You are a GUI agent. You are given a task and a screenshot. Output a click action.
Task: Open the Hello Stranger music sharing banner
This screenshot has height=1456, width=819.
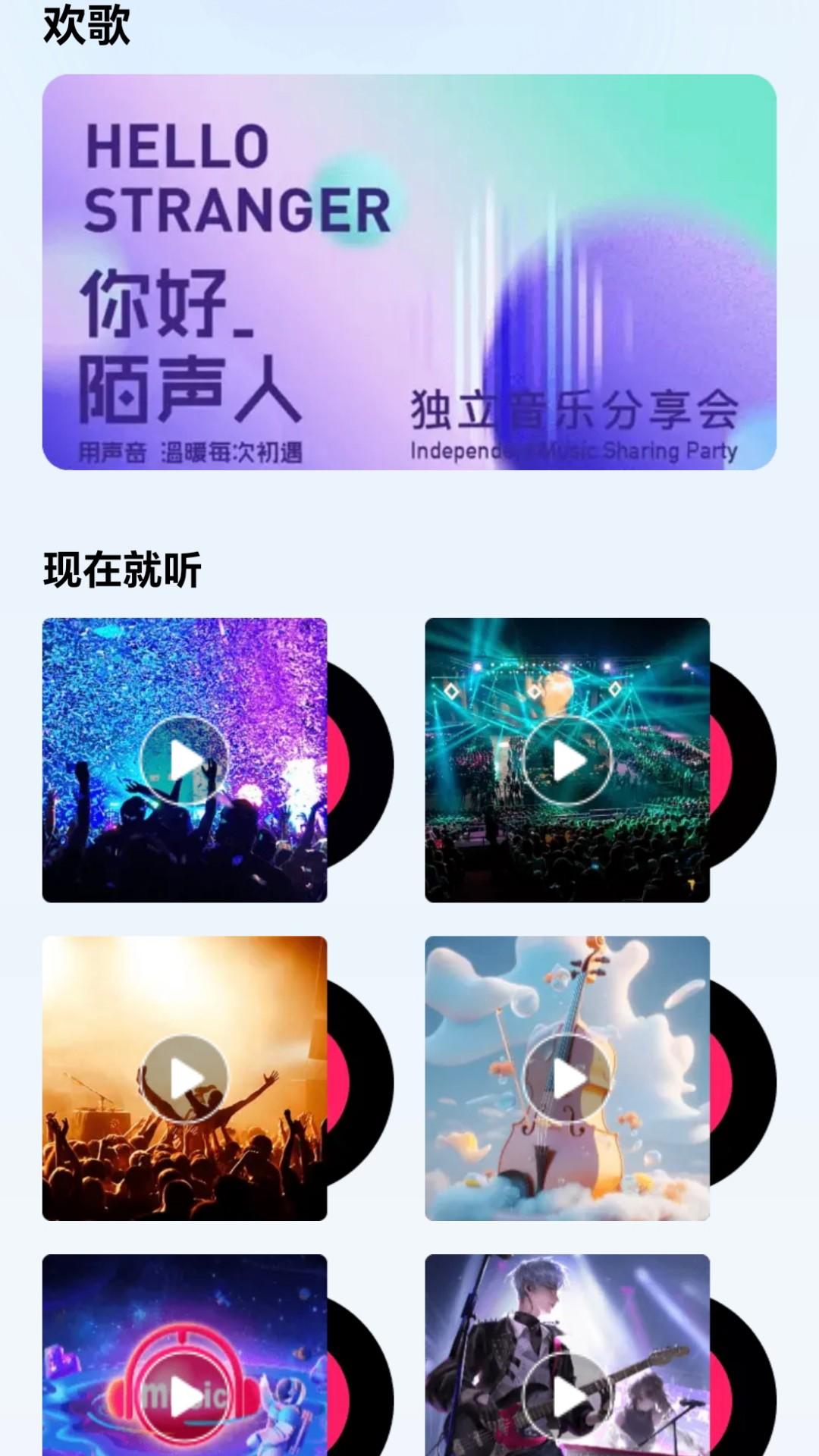[x=409, y=271]
